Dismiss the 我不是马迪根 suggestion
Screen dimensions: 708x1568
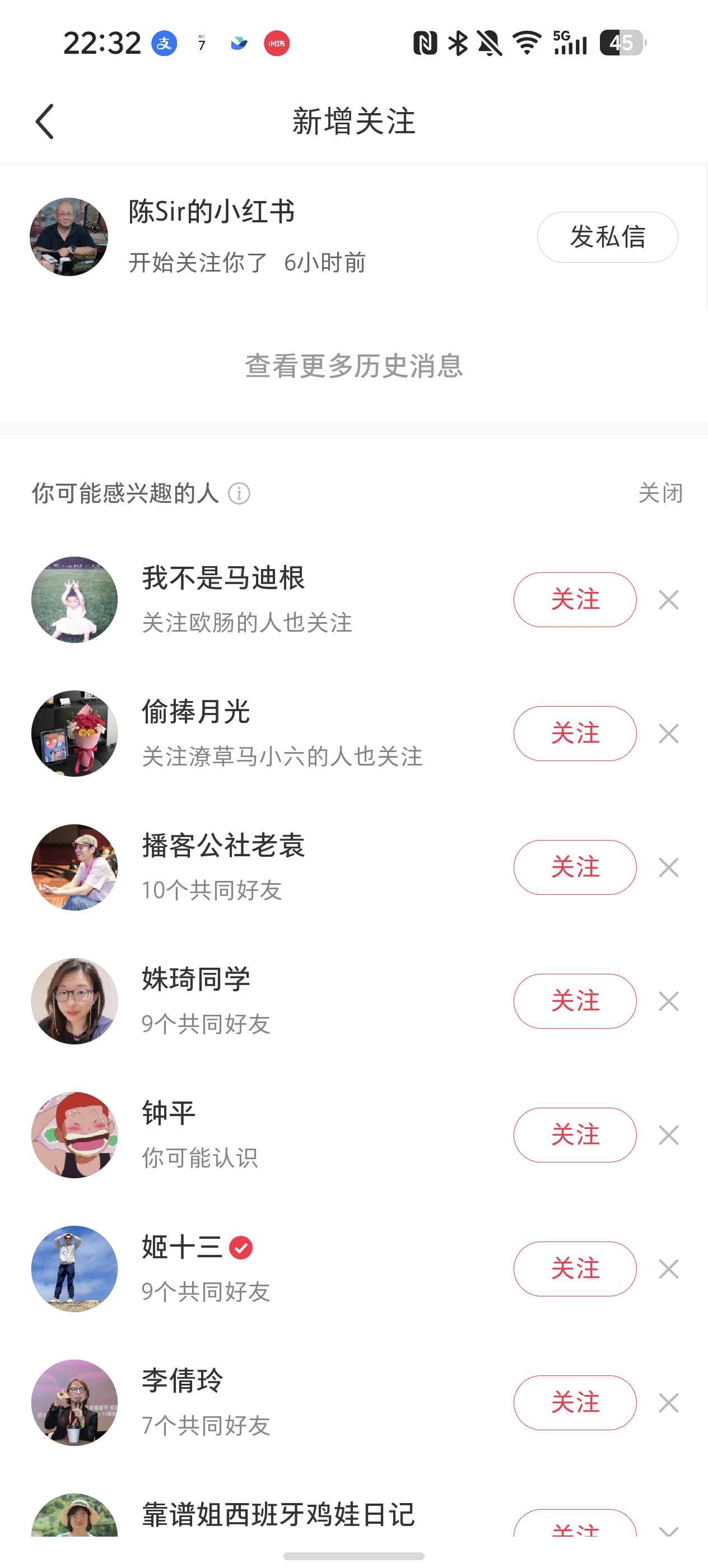tap(668, 600)
